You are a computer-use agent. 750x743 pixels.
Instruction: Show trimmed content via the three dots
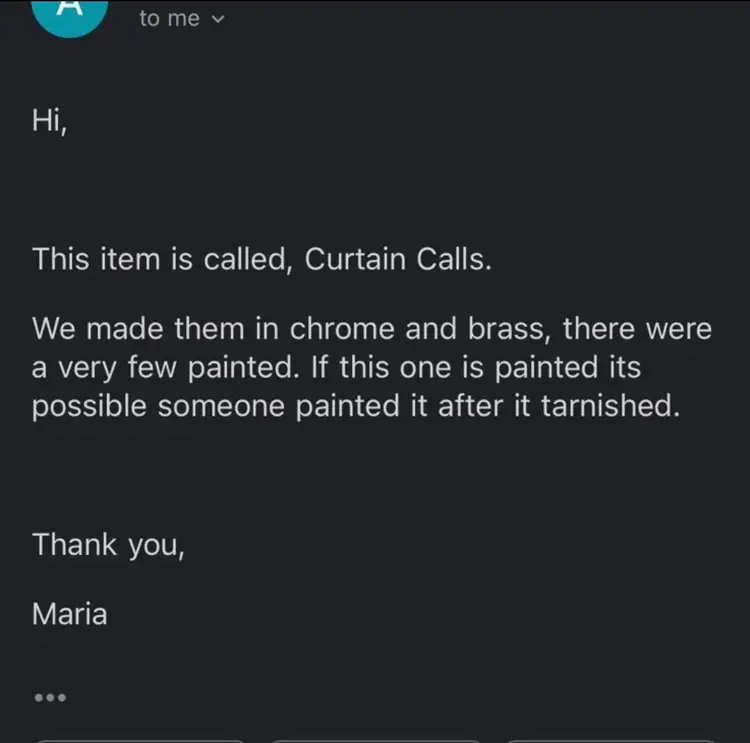point(48,698)
